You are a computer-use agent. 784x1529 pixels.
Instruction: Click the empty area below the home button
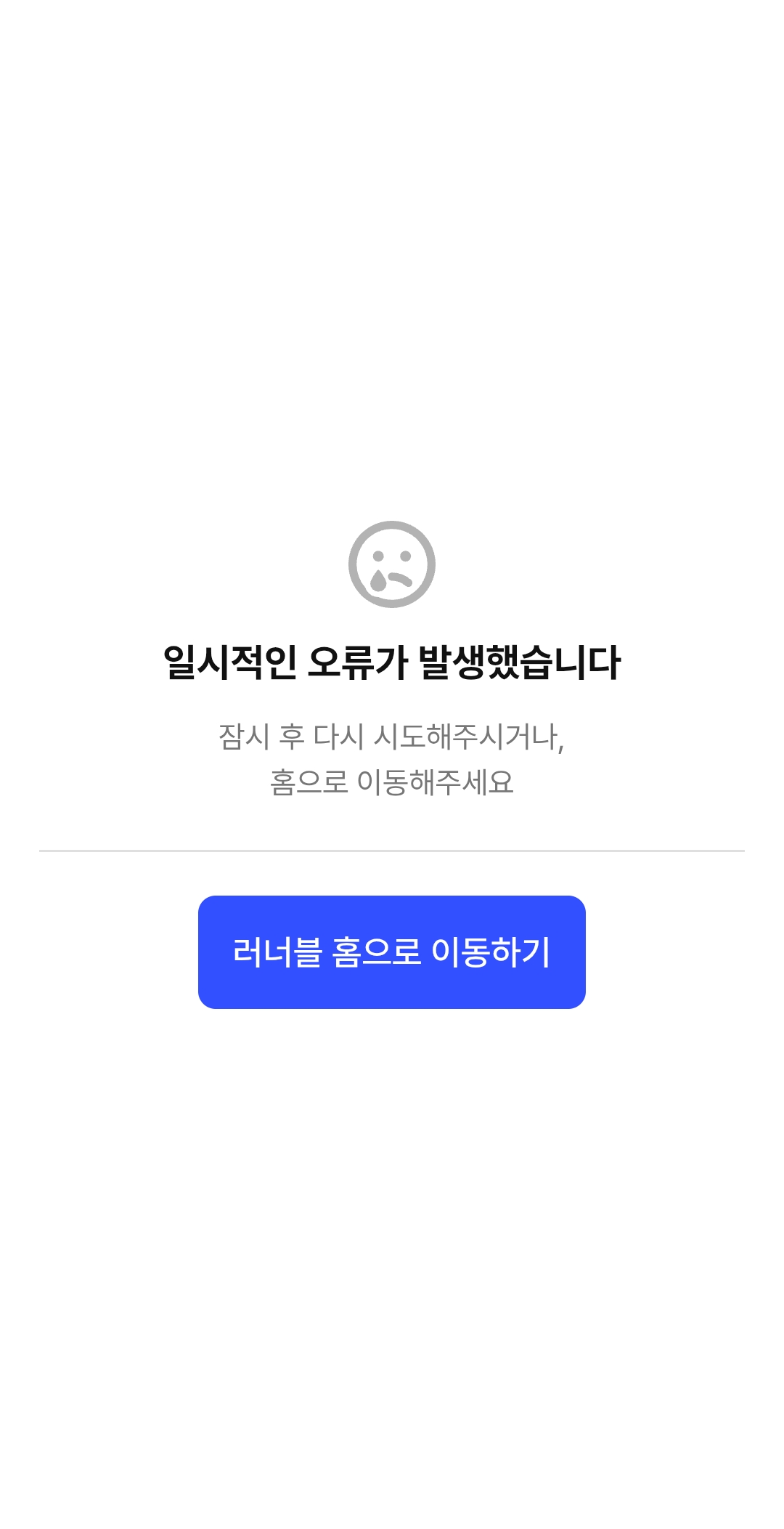392,1162
